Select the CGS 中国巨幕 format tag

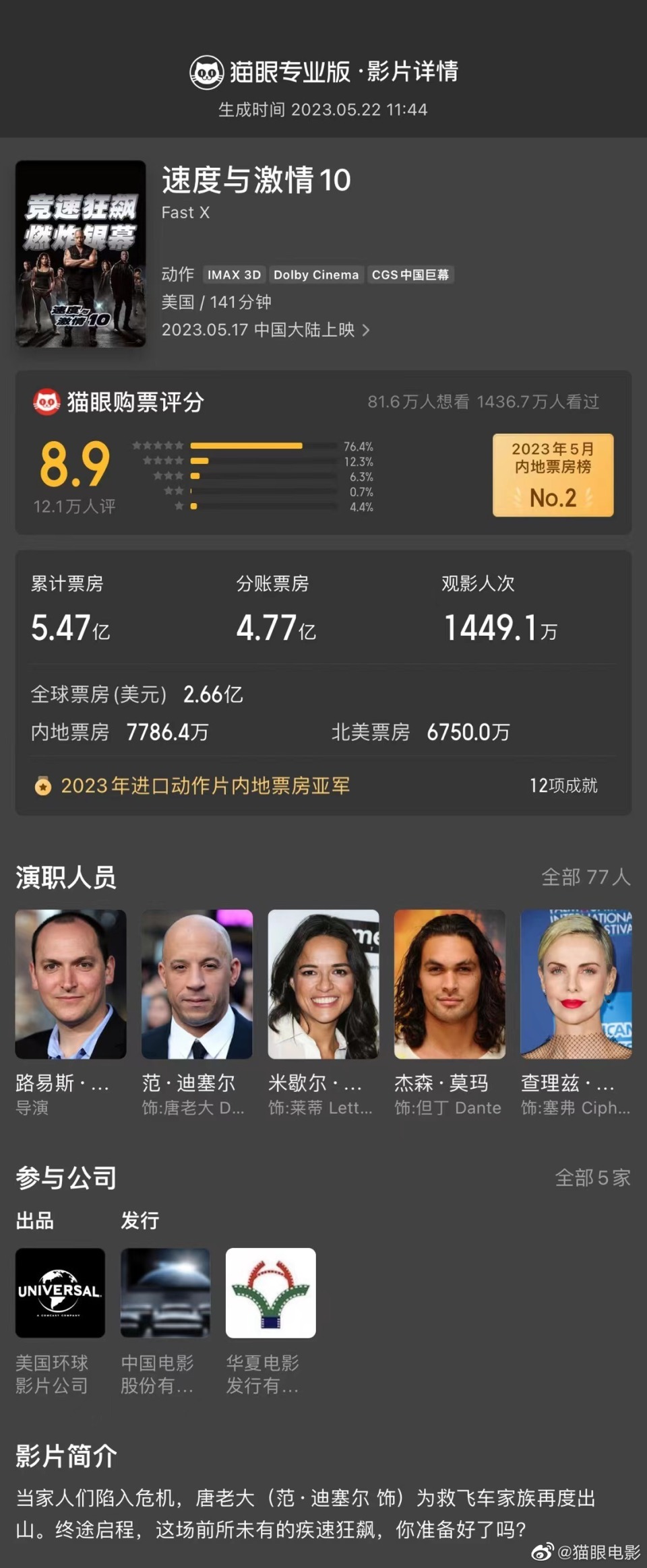pyautogui.click(x=411, y=275)
